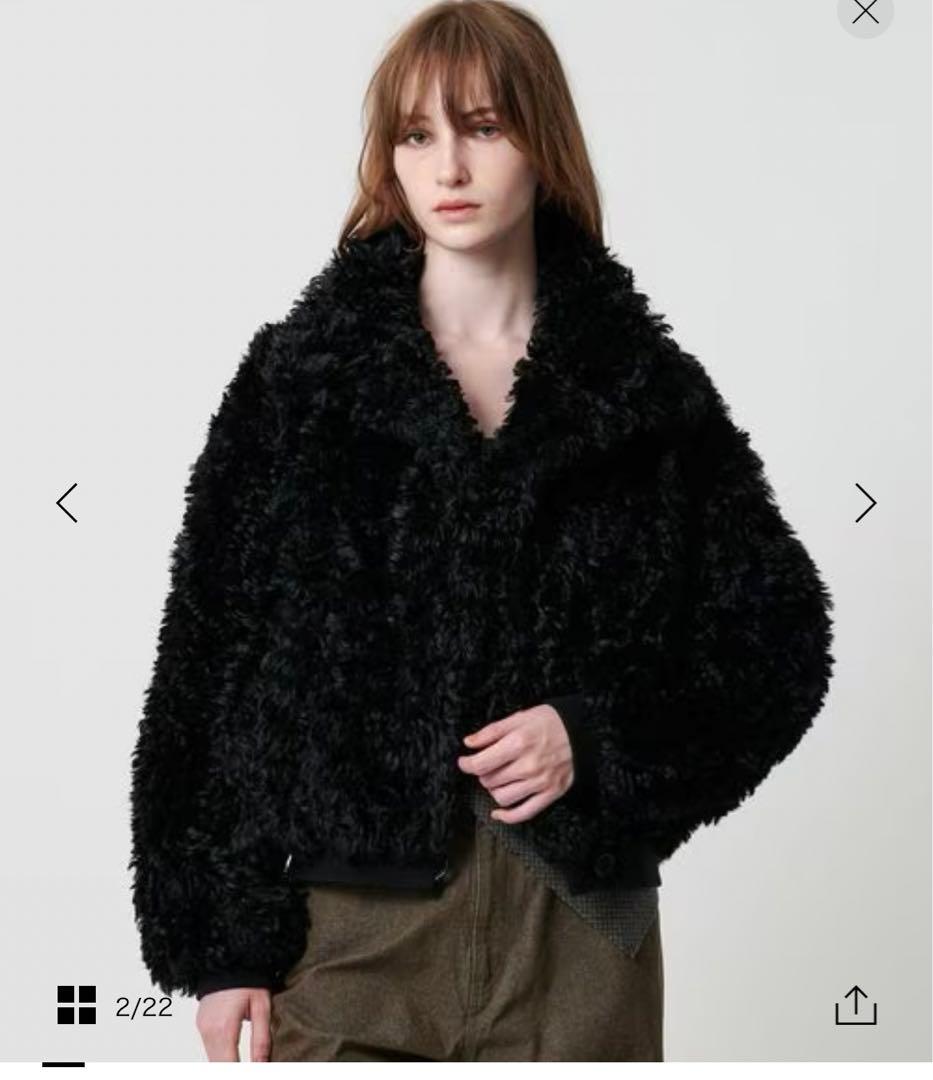Go to the previous product photo
Screen dimensions: 933x1080
pyautogui.click(x=67, y=503)
